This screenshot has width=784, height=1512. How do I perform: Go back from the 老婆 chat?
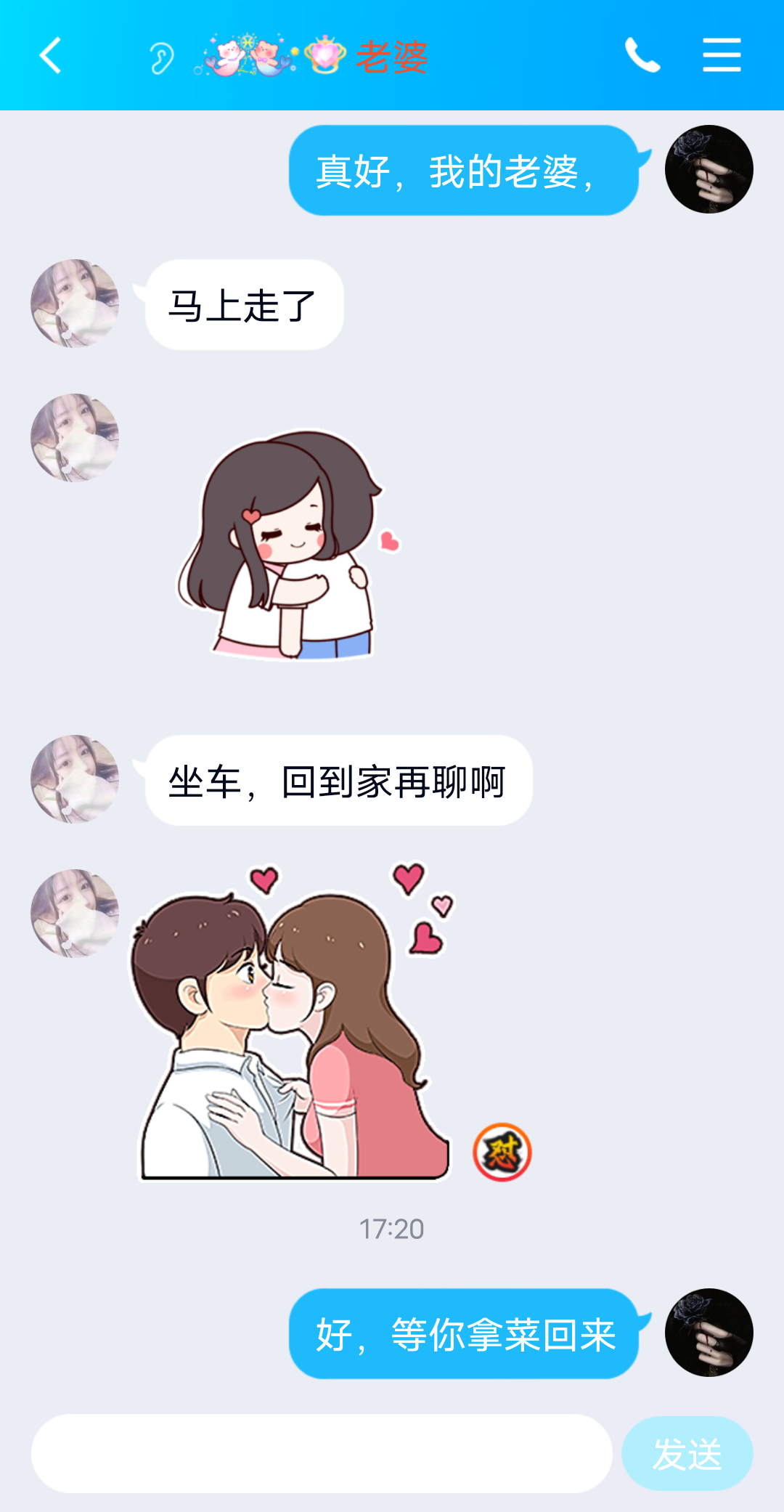tap(50, 56)
